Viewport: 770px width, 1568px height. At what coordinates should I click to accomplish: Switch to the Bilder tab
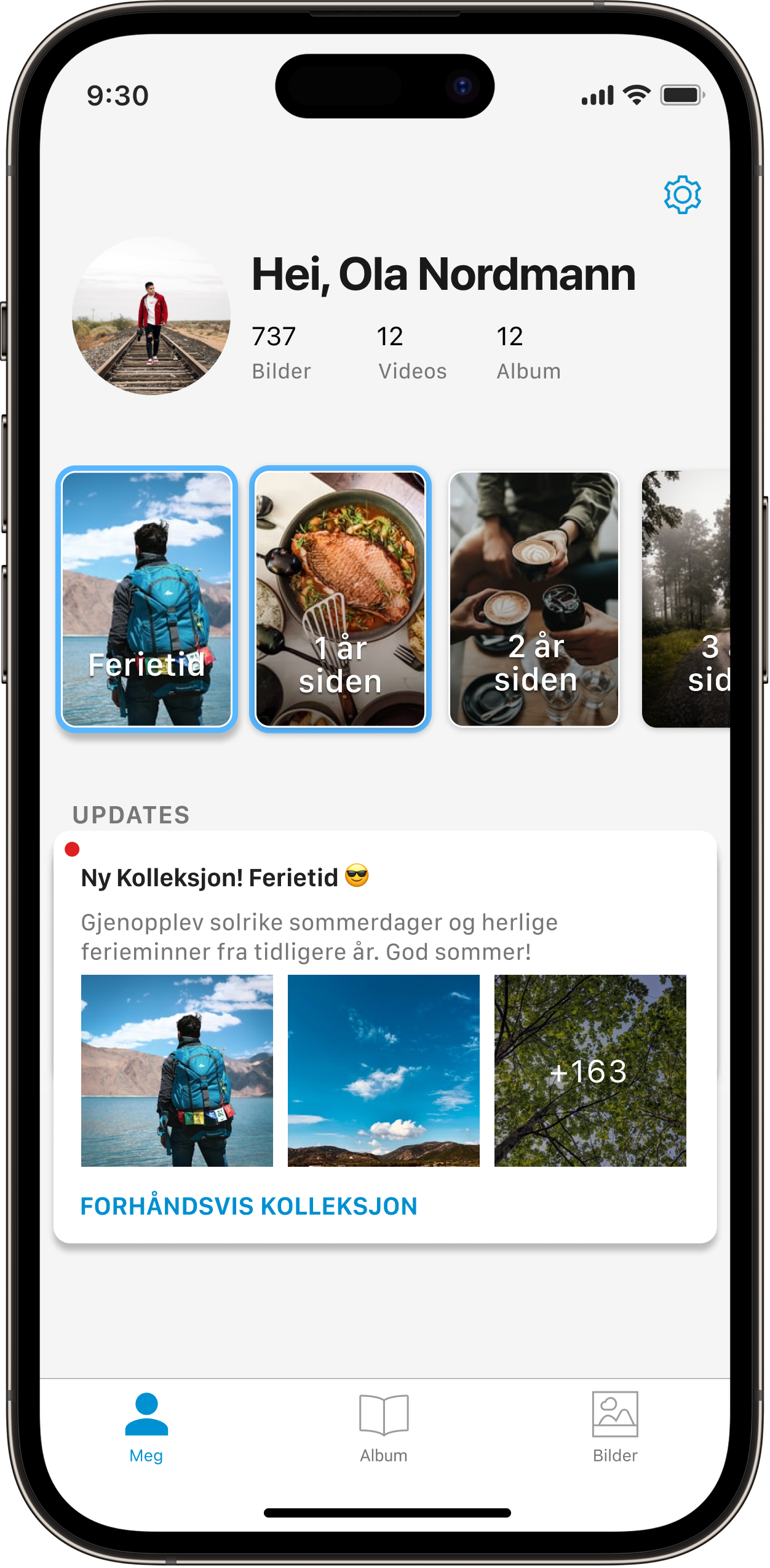pyautogui.click(x=615, y=1428)
